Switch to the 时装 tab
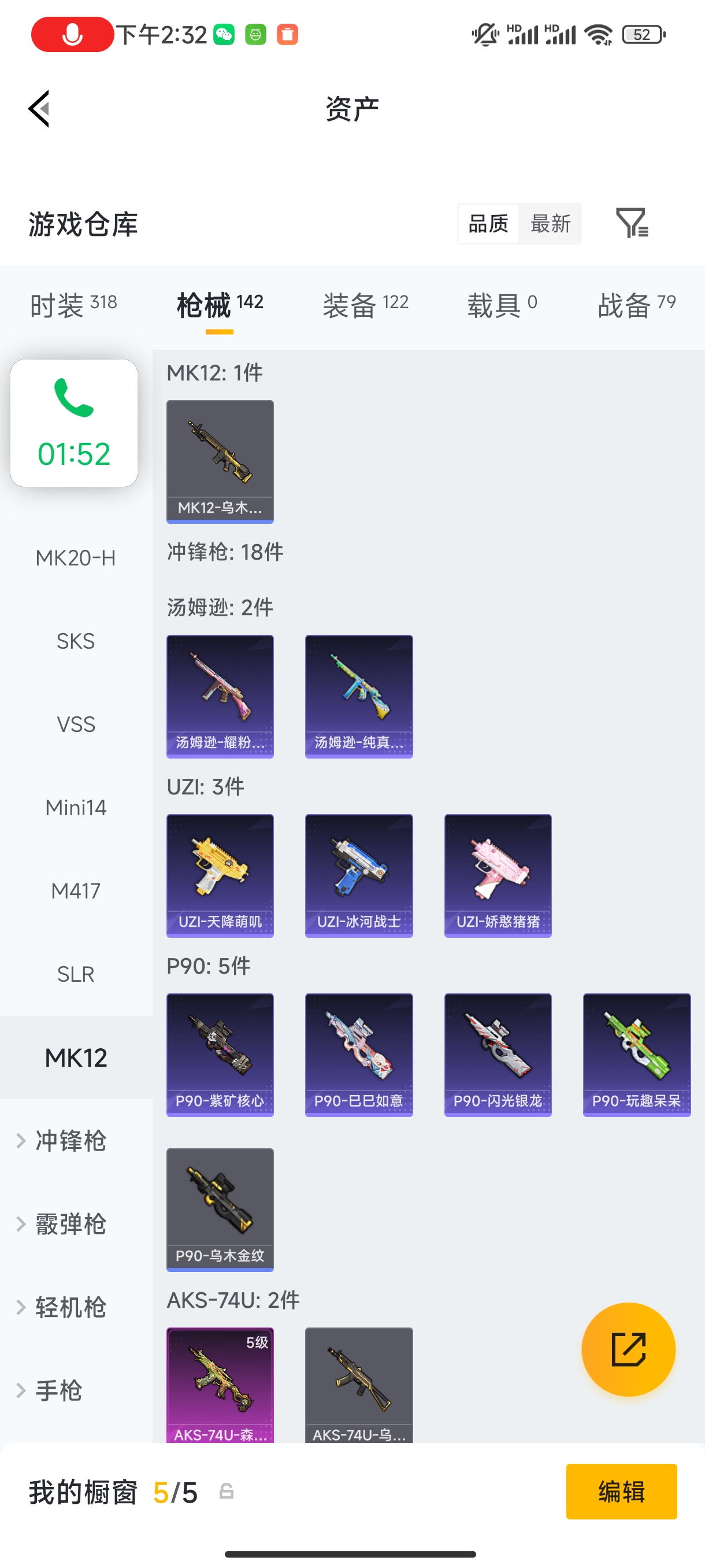705x1568 pixels. [x=73, y=304]
